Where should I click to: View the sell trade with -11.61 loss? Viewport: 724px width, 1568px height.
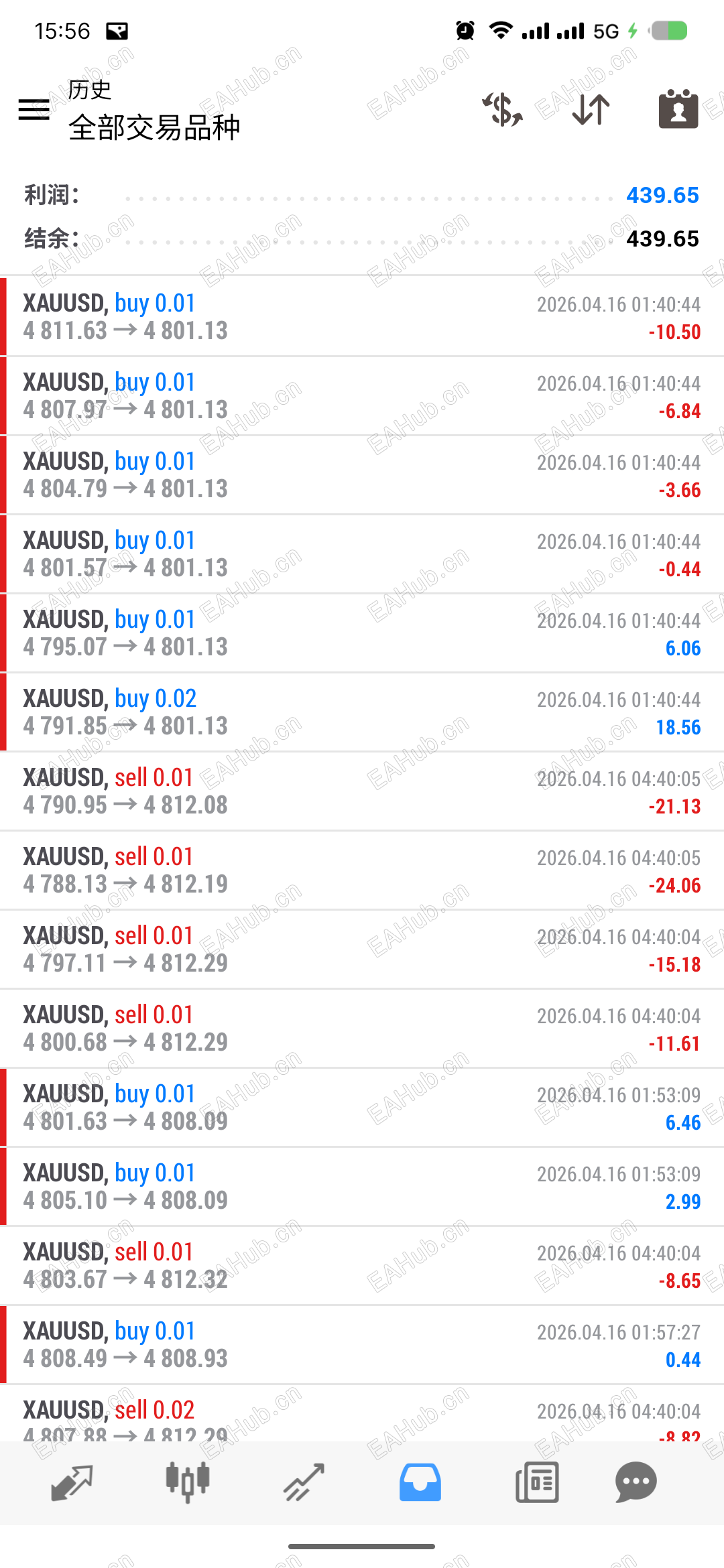coord(362,1028)
